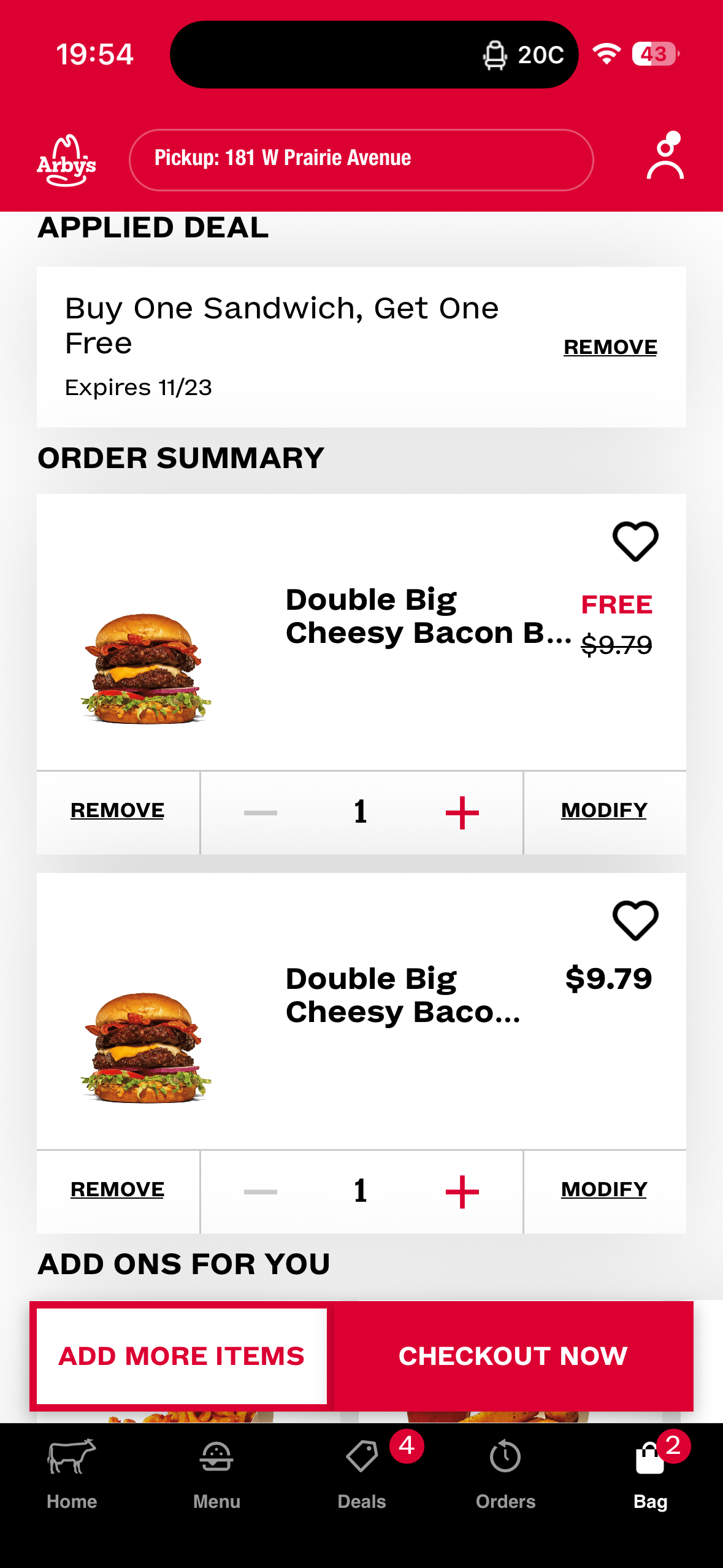Modify the $9.79 Double Big Cheesy Bacon burger

(603, 1189)
